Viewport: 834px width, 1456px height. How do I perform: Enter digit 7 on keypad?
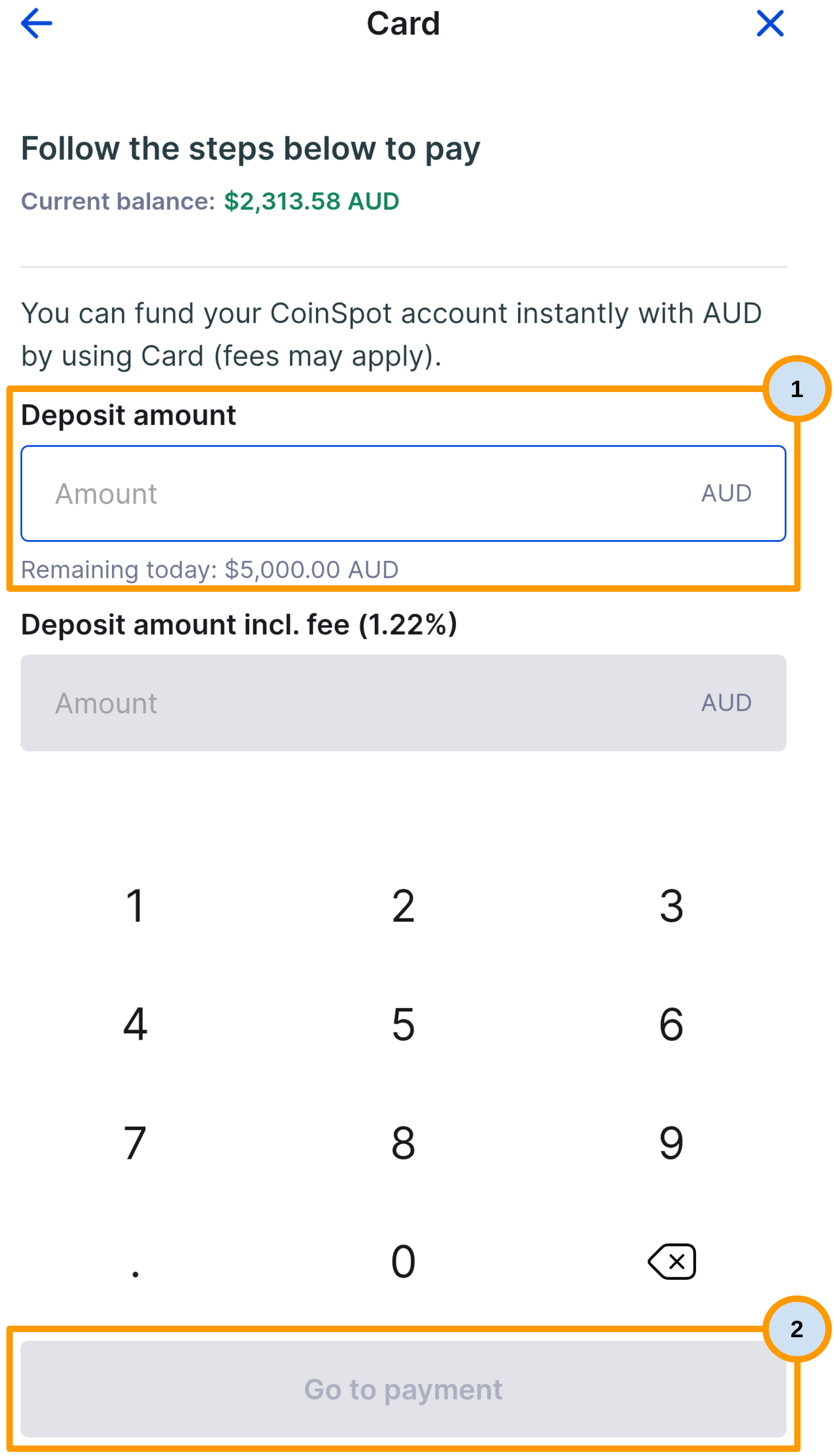pyautogui.click(x=135, y=1143)
